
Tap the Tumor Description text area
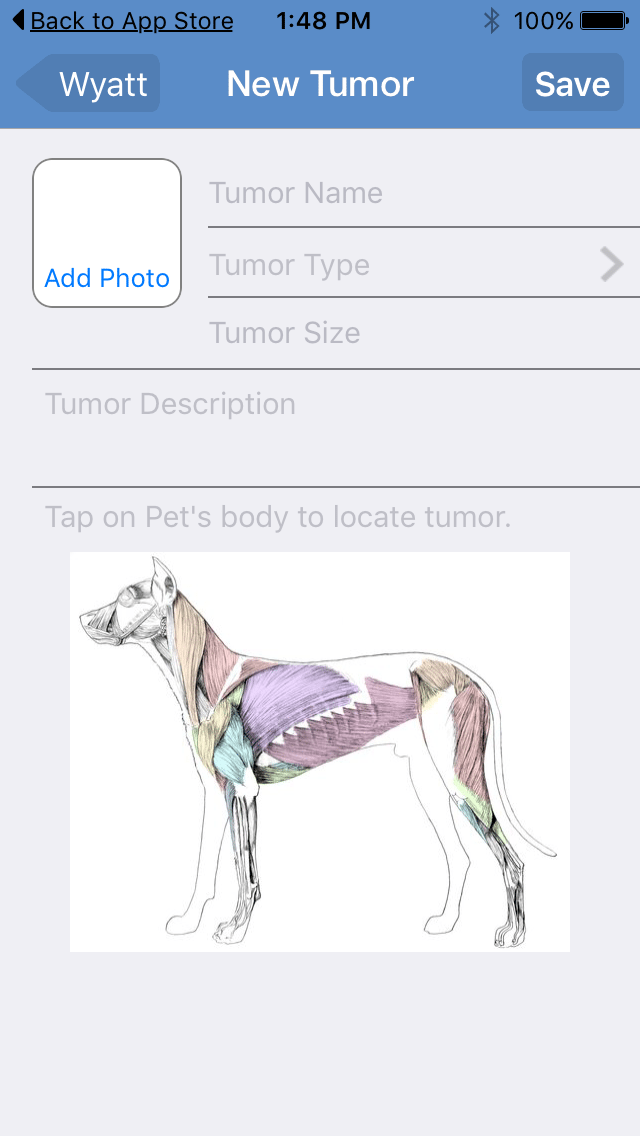click(336, 429)
